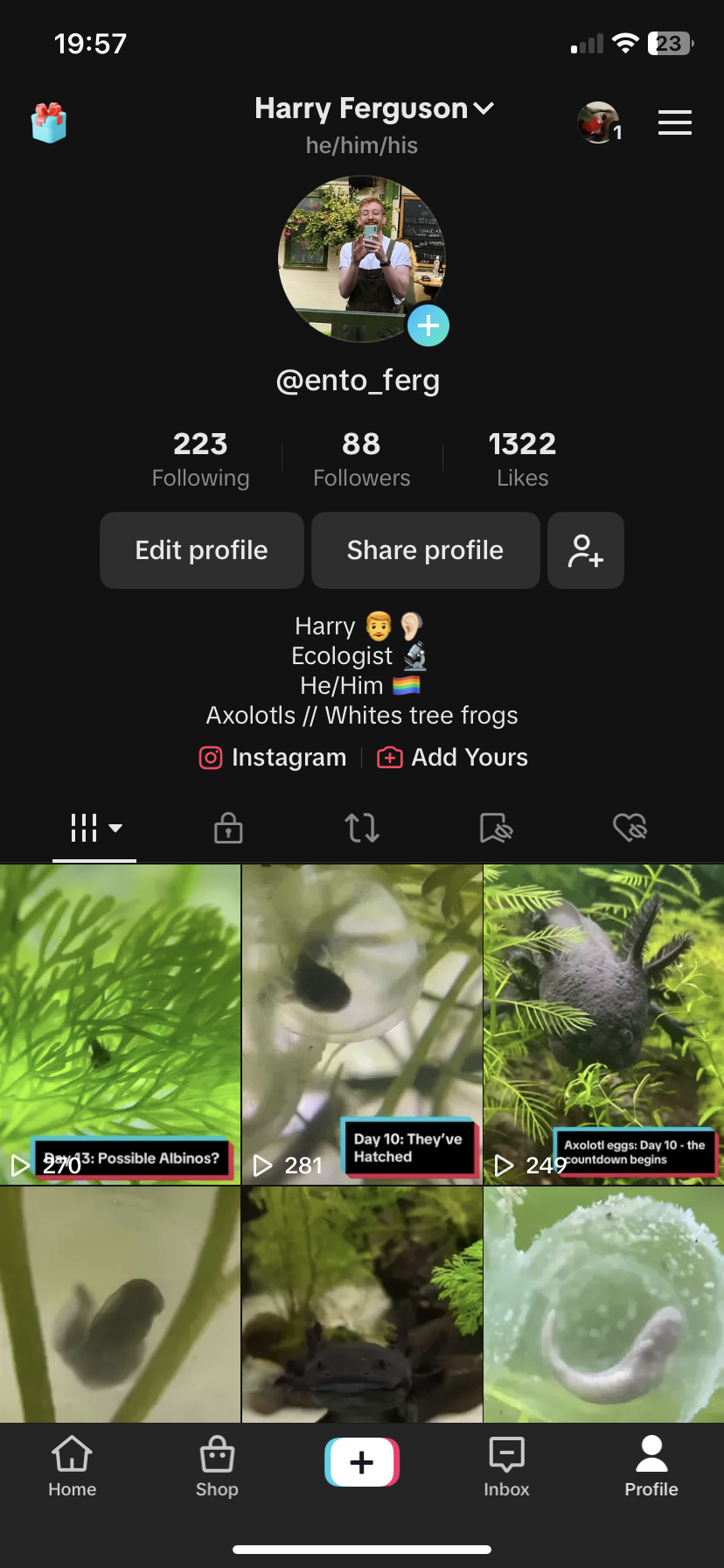Open the add friends icon button
Image resolution: width=724 pixels, height=1568 pixels.
[586, 550]
